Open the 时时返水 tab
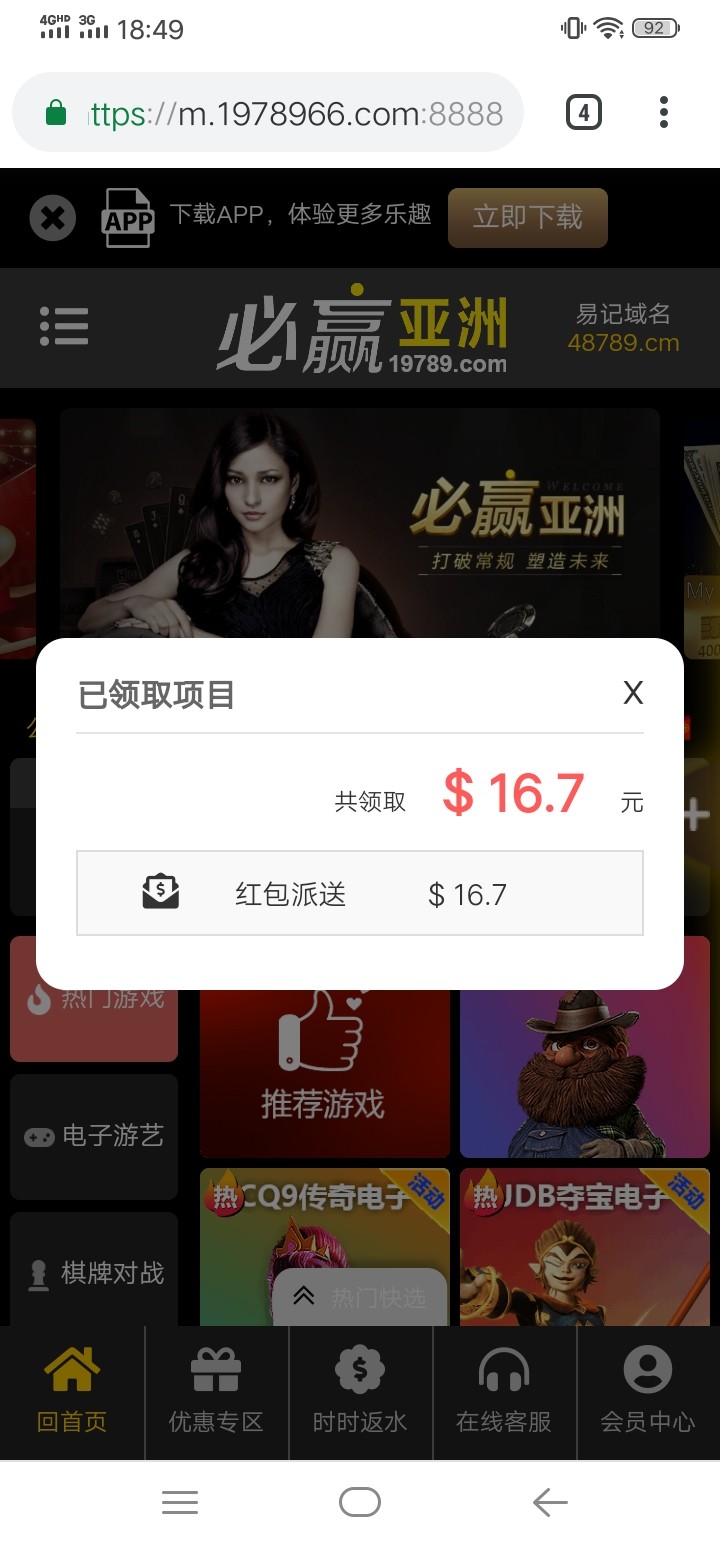This screenshot has height=1544, width=720. 360,1392
